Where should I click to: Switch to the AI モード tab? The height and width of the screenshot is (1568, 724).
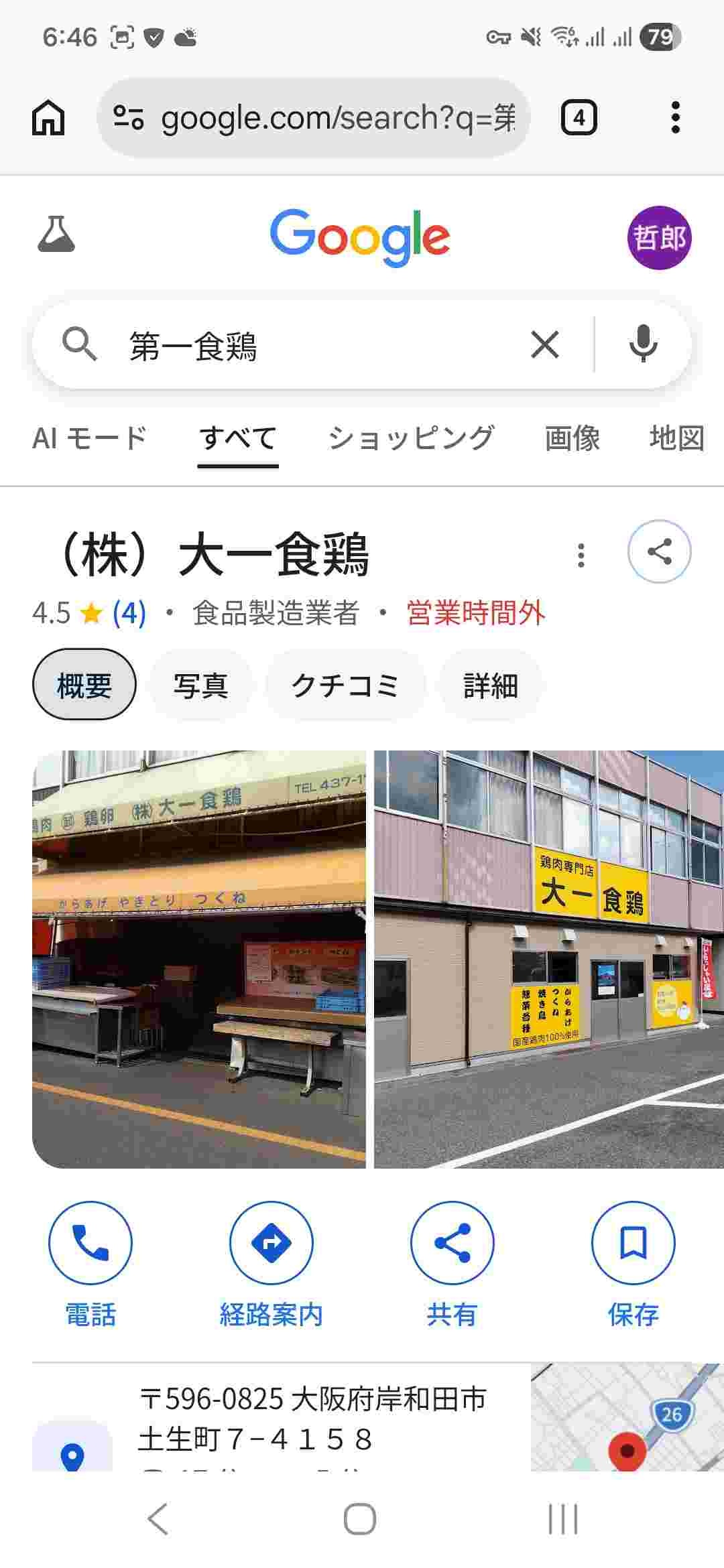point(89,438)
